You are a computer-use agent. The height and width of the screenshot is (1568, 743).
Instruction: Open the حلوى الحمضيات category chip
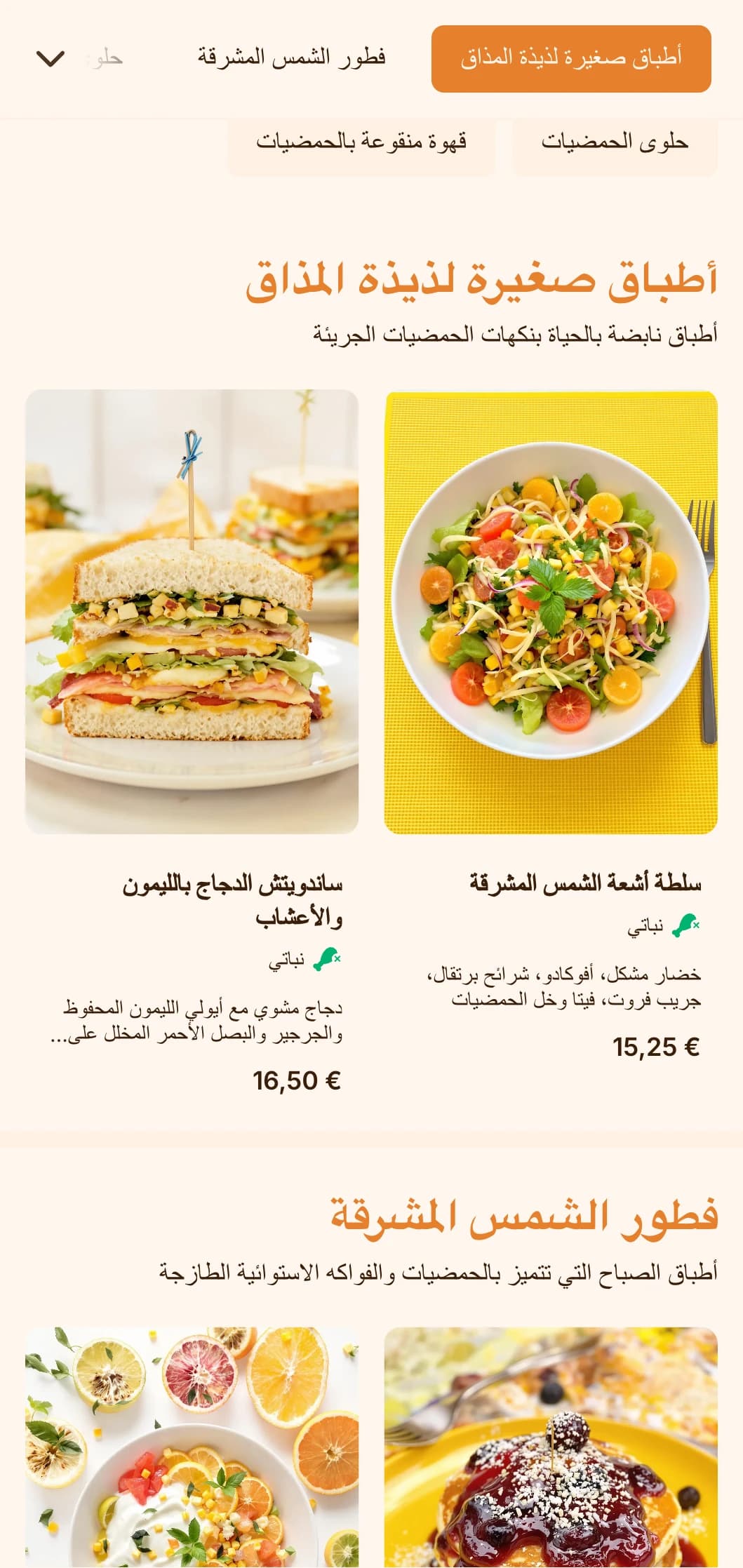(615, 142)
